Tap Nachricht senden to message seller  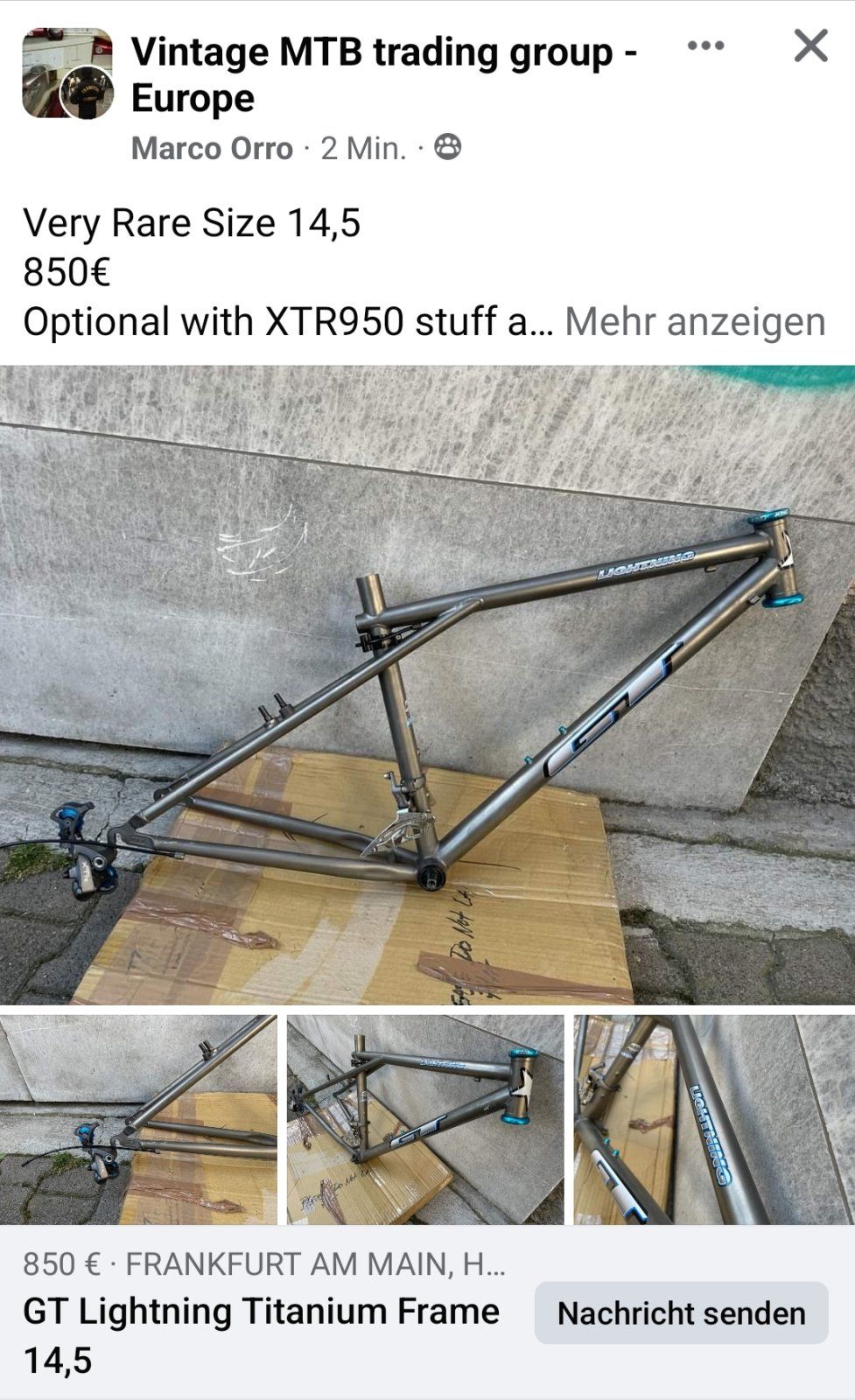pos(681,1312)
